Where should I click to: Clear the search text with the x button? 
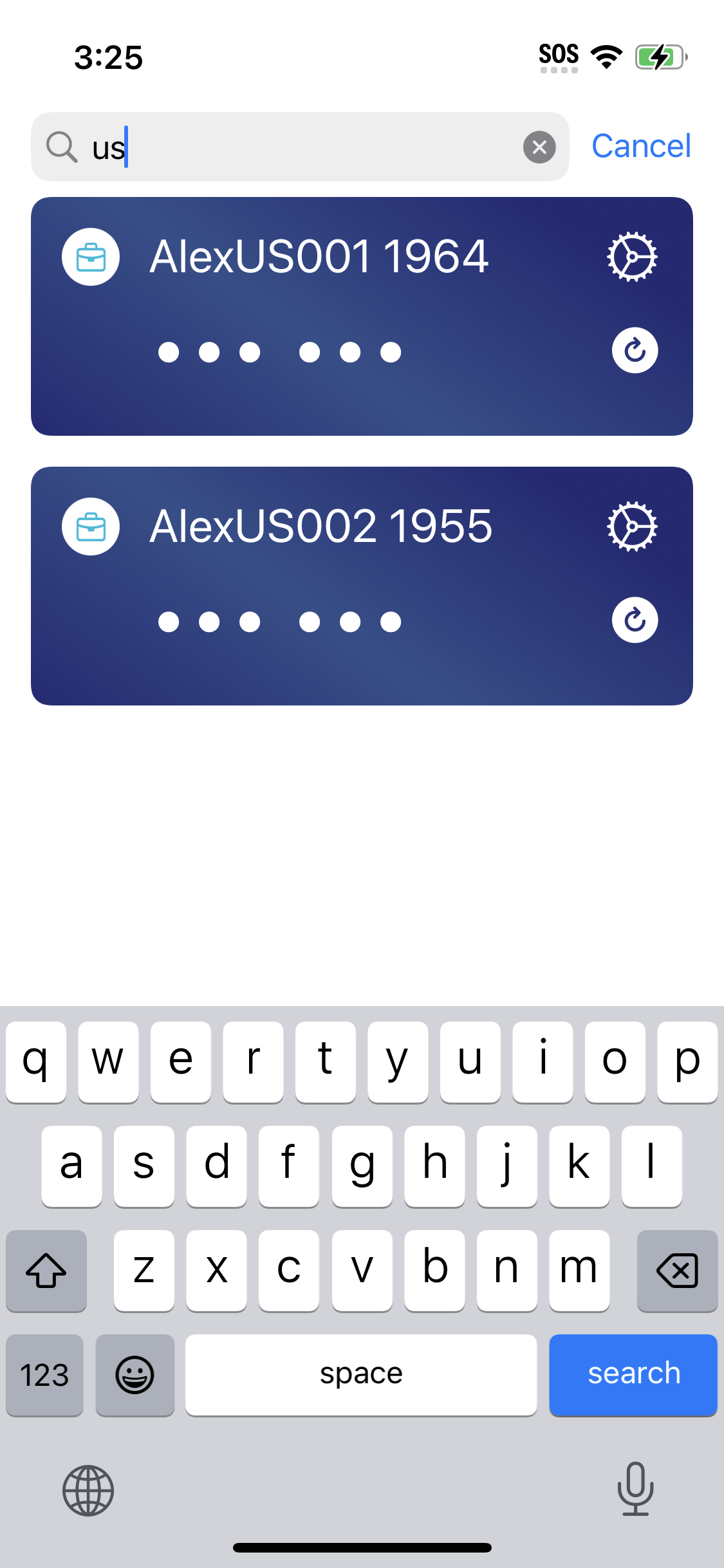tap(539, 147)
